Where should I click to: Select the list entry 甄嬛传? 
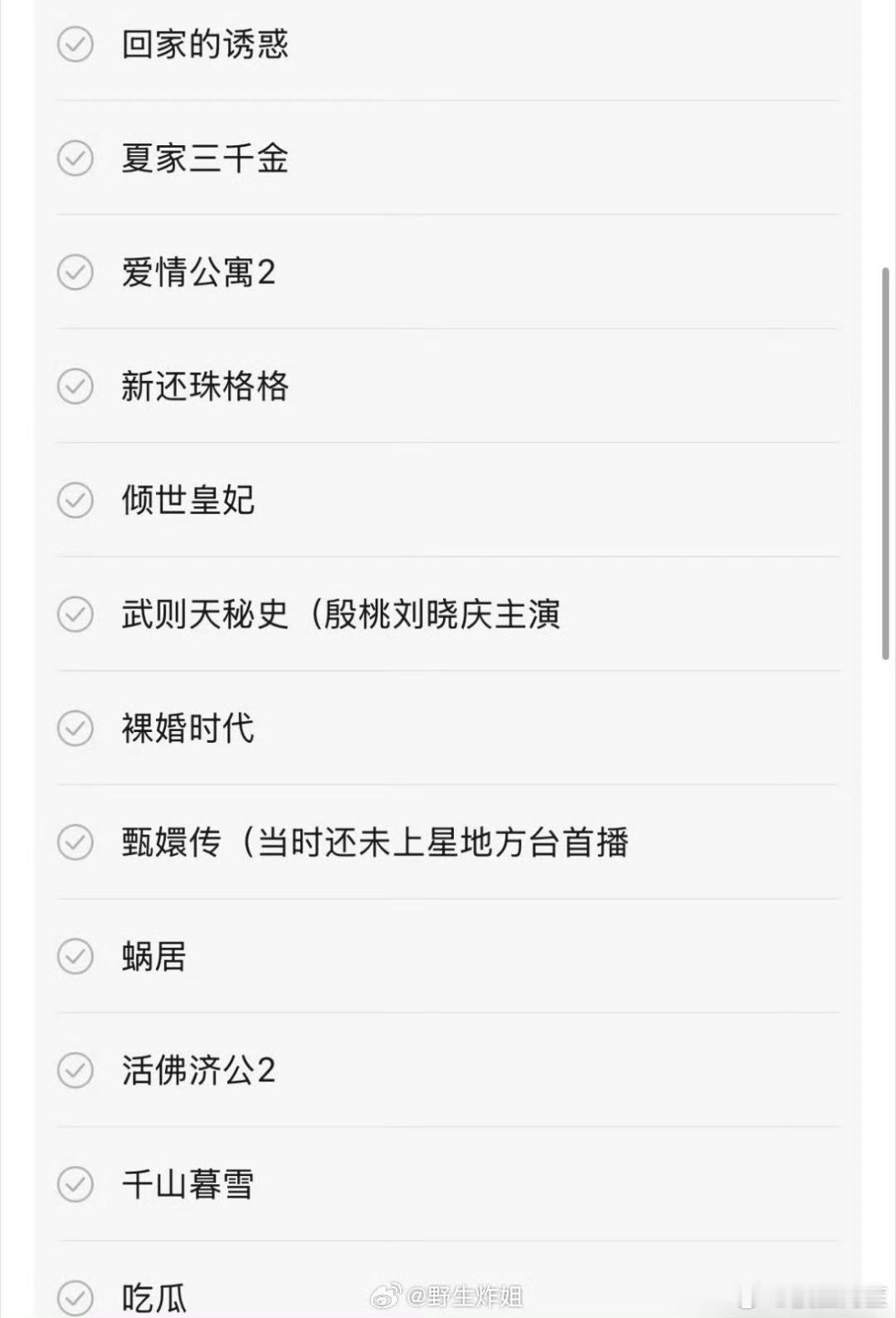coord(373,843)
